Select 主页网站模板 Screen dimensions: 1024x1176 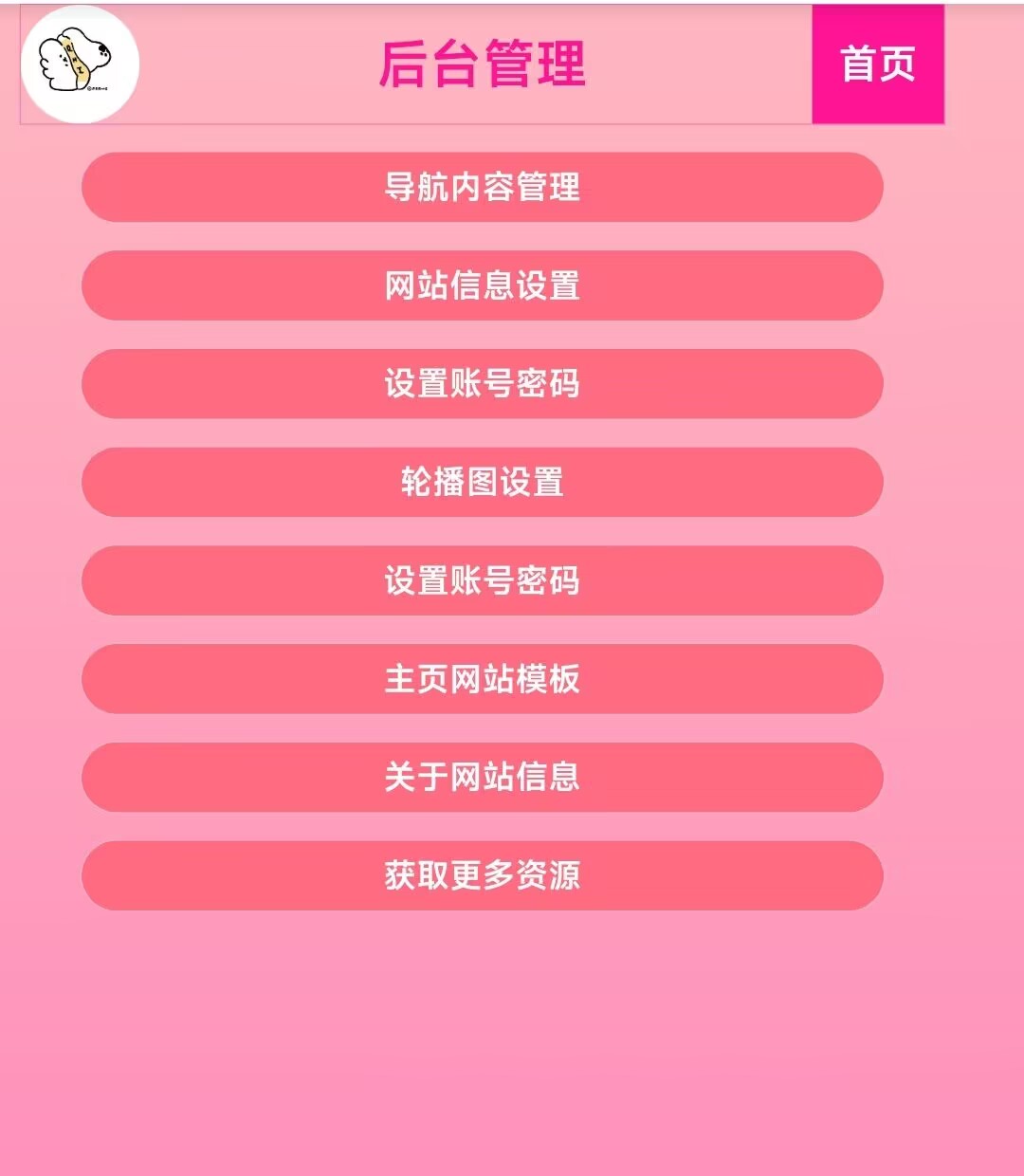482,679
